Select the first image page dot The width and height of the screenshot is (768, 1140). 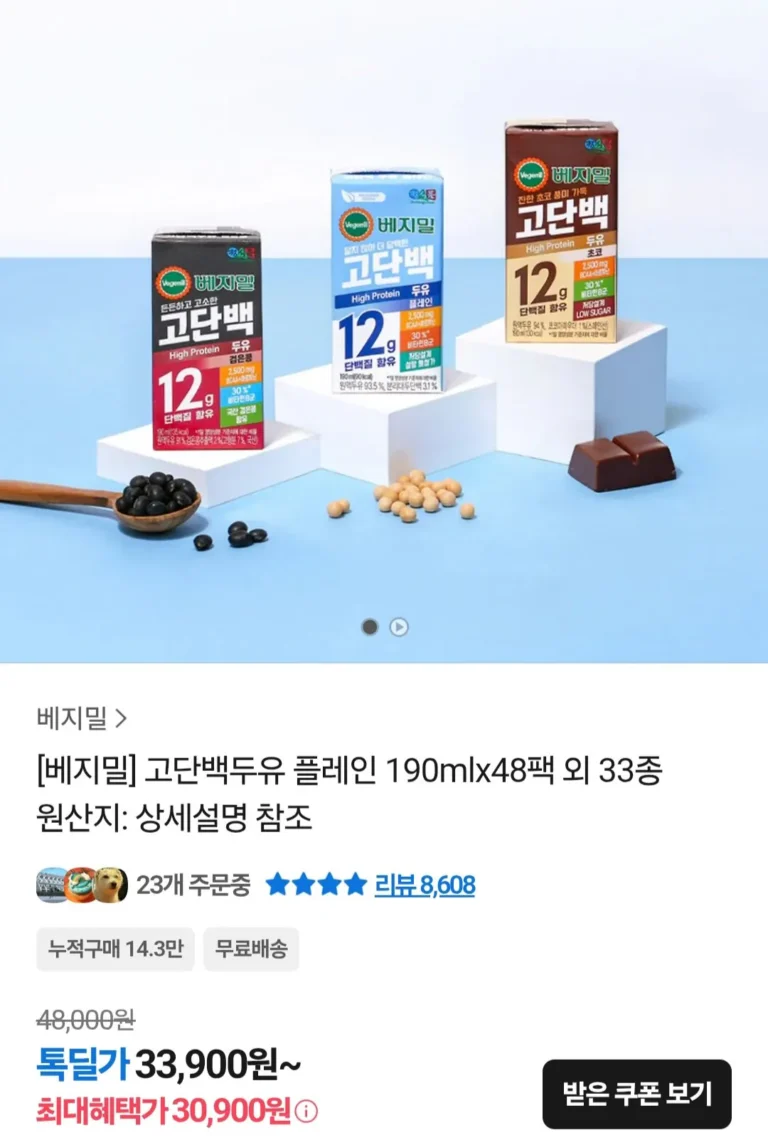pos(370,627)
